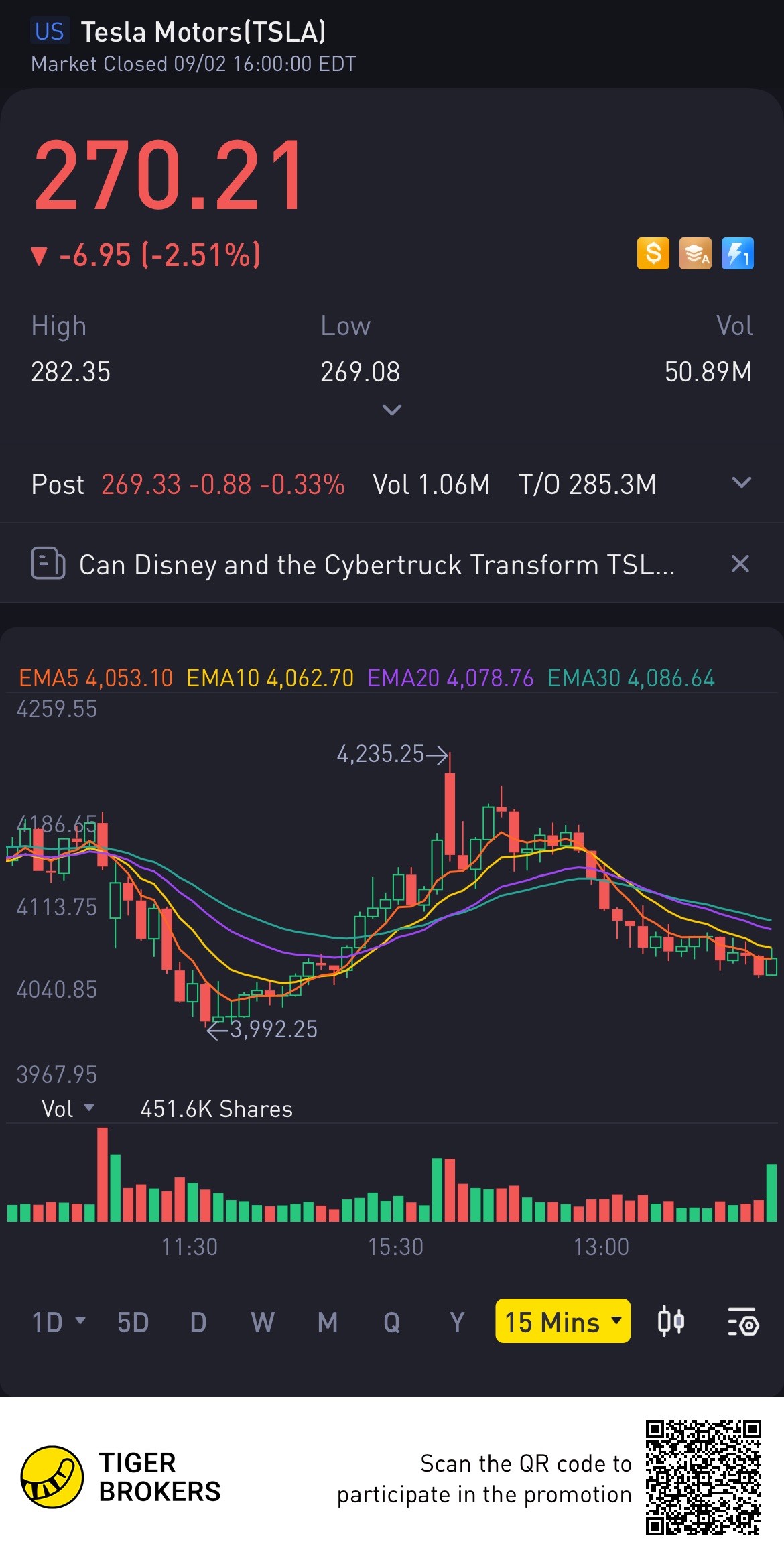Select the Y yearly chart
784x1558 pixels.
457,1322
